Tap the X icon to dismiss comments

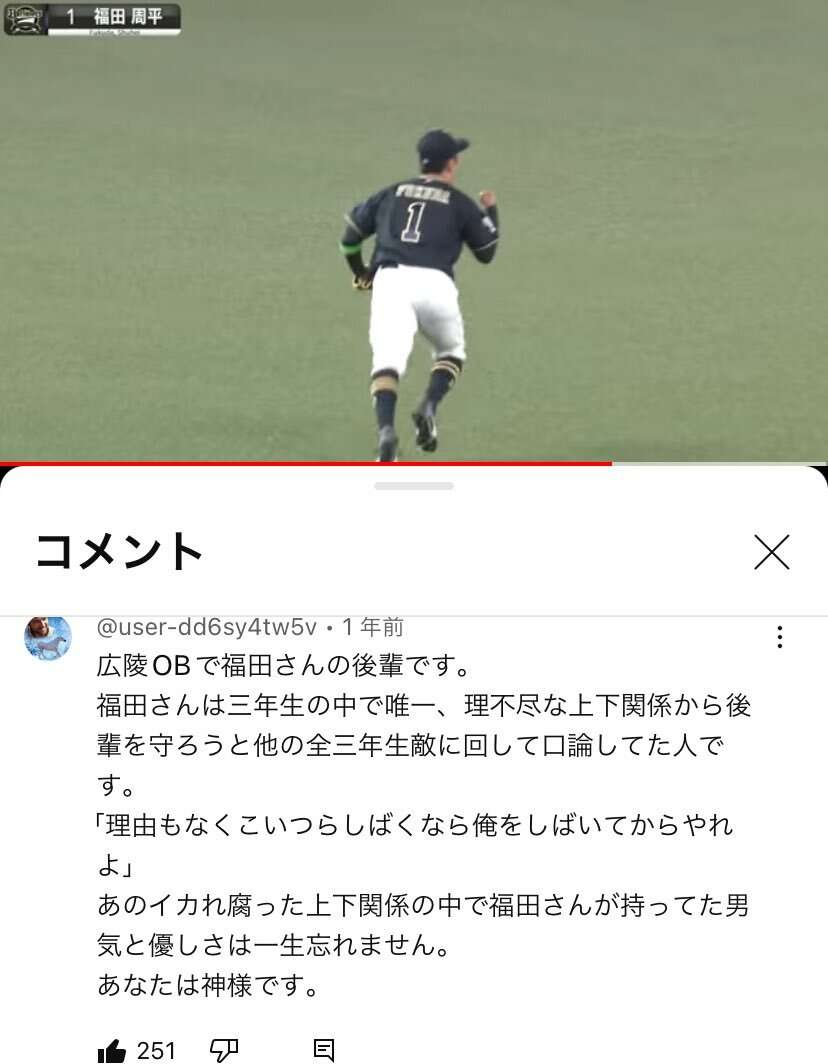pyautogui.click(x=772, y=551)
